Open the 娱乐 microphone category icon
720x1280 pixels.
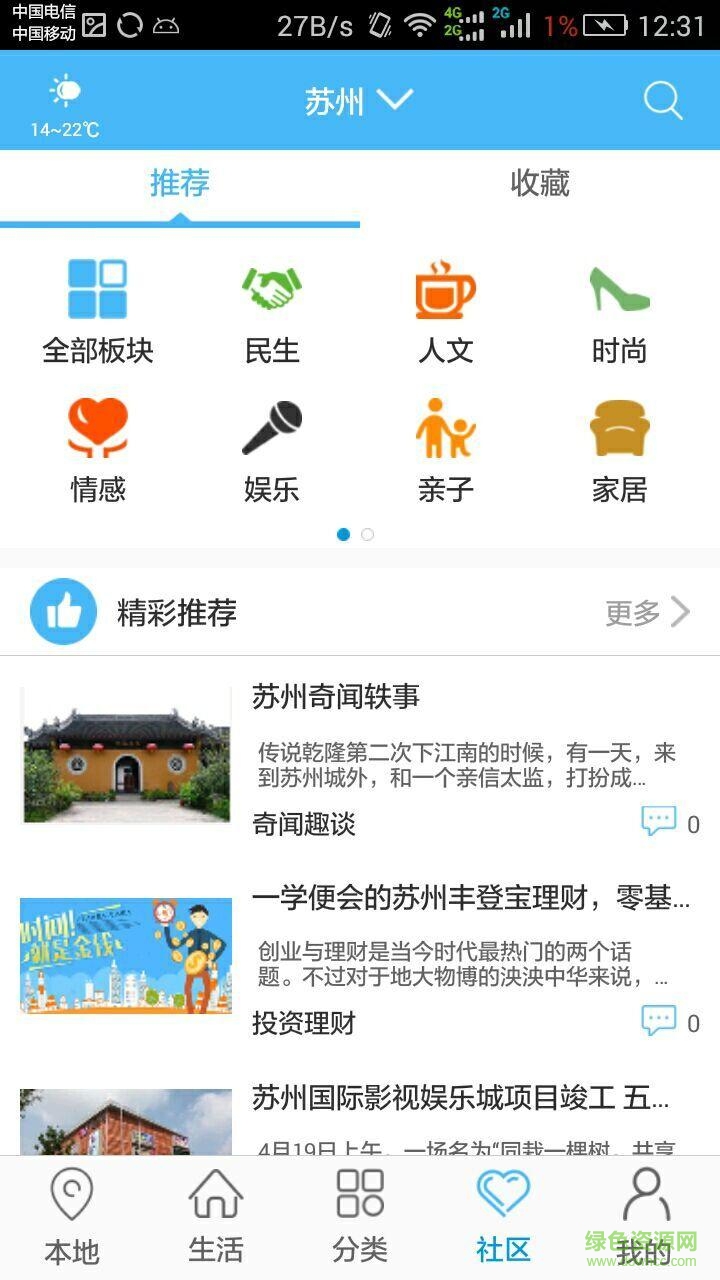(x=273, y=428)
